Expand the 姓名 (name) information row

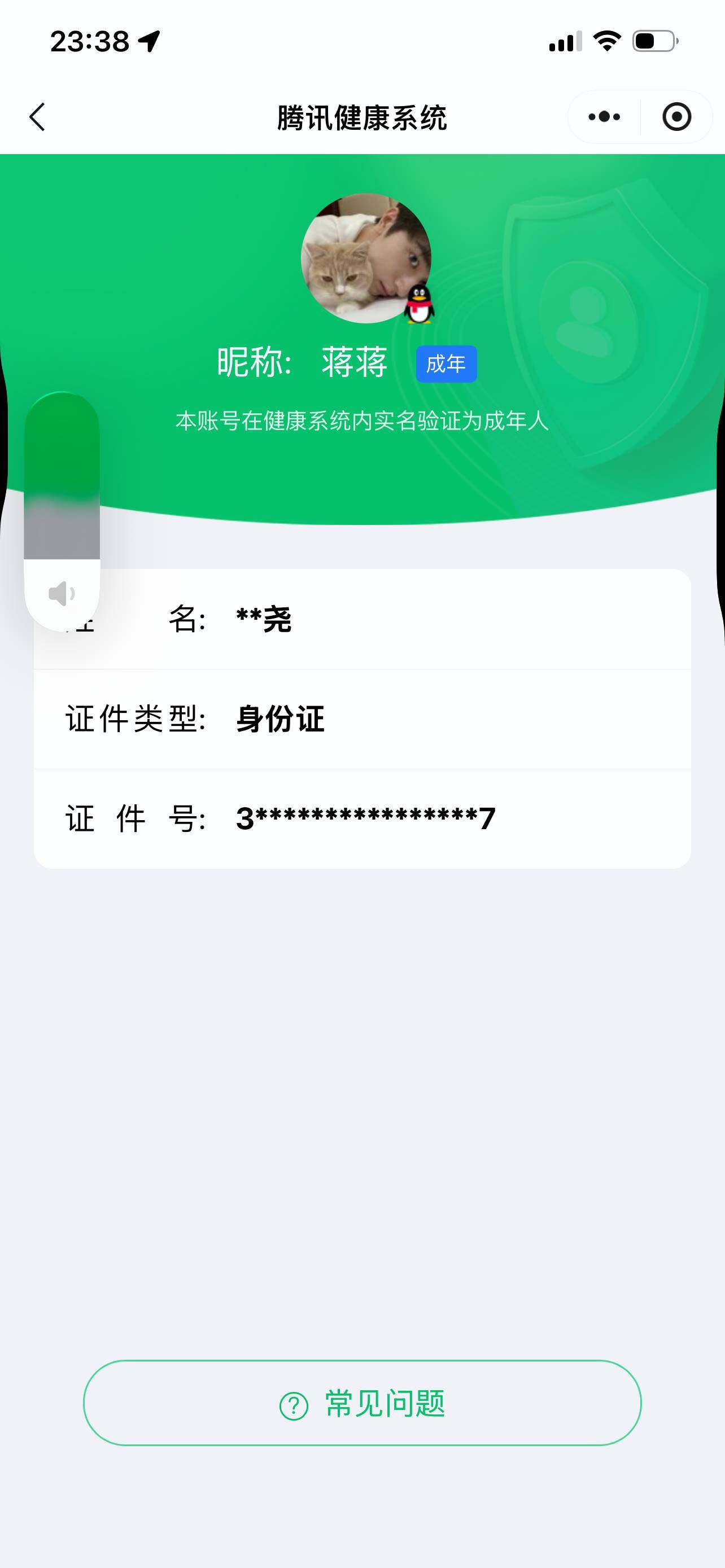(x=362, y=619)
